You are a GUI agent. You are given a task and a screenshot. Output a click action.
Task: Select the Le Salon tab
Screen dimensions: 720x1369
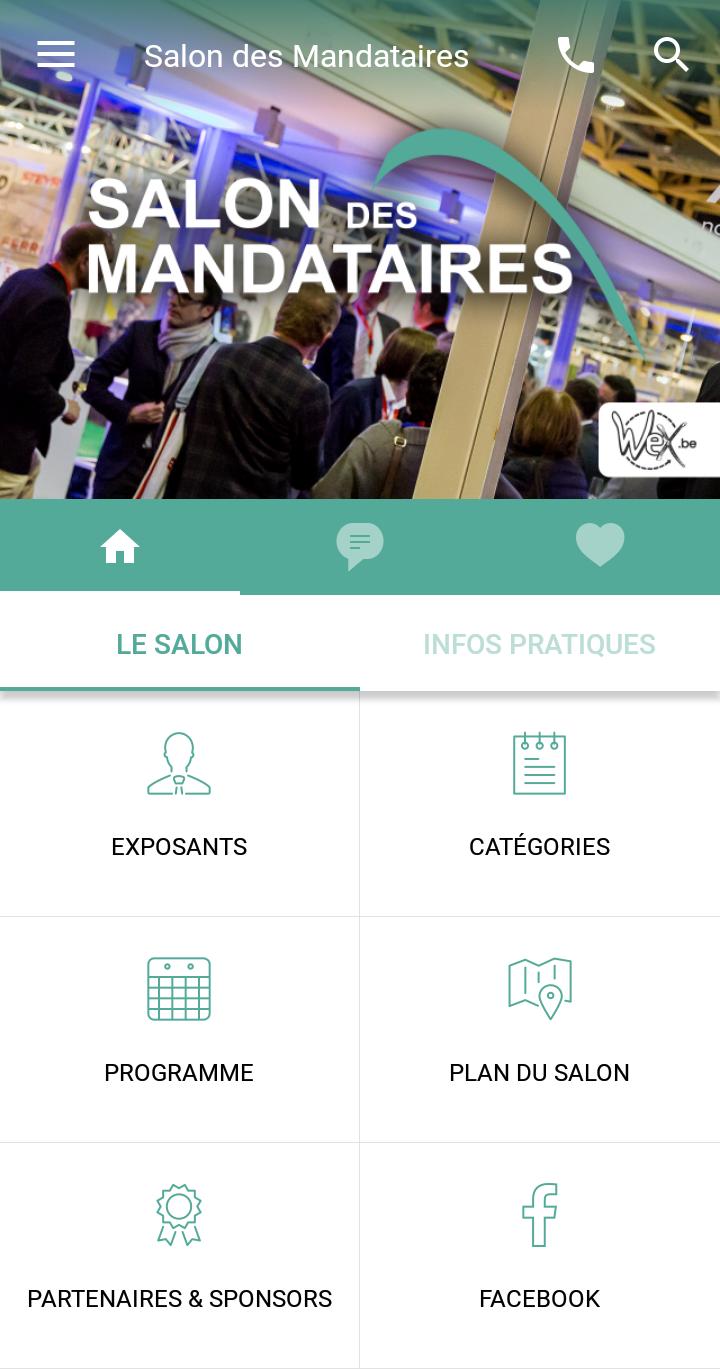click(x=180, y=644)
